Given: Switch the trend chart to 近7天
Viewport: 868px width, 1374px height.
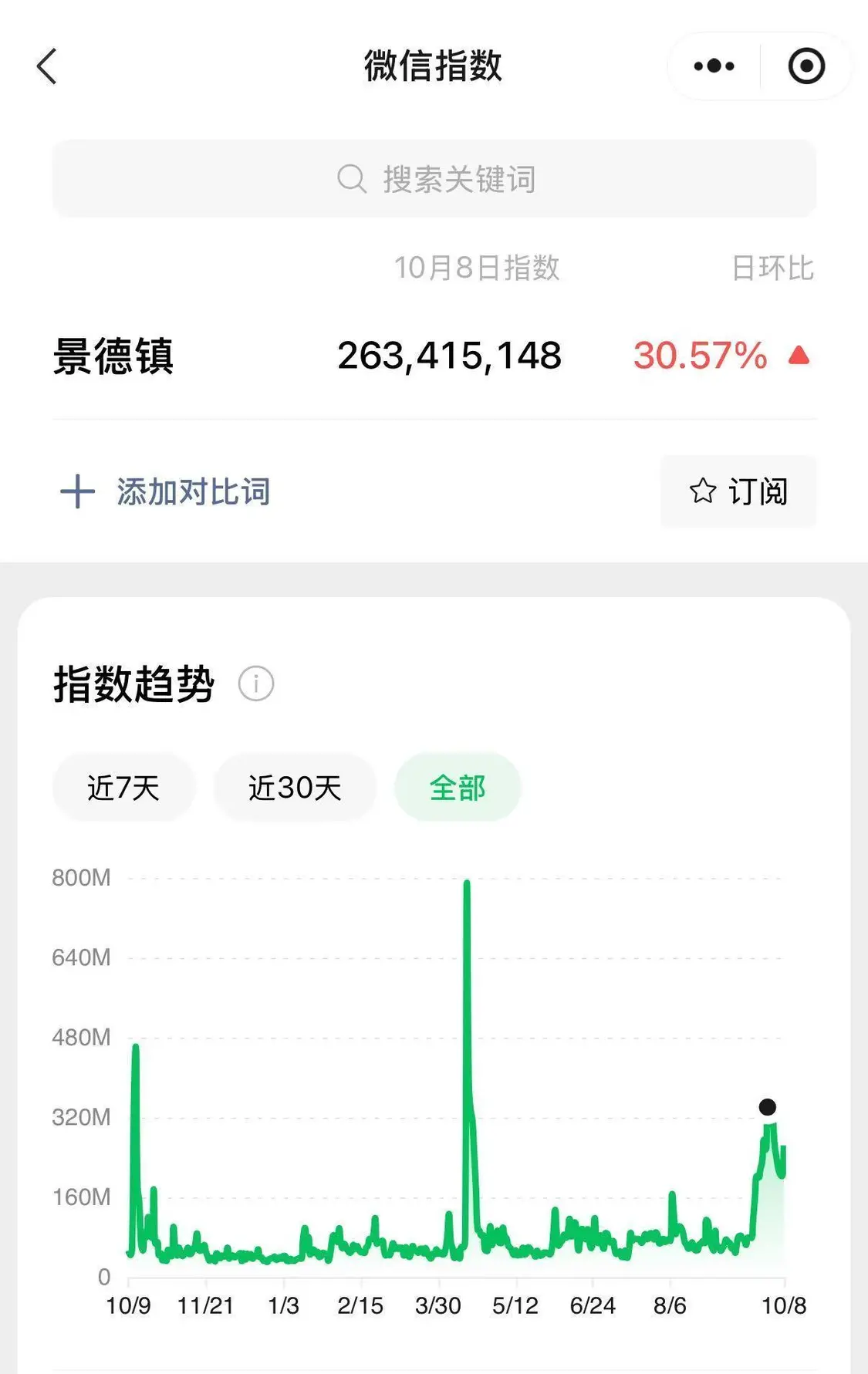Looking at the screenshot, I should click(123, 788).
